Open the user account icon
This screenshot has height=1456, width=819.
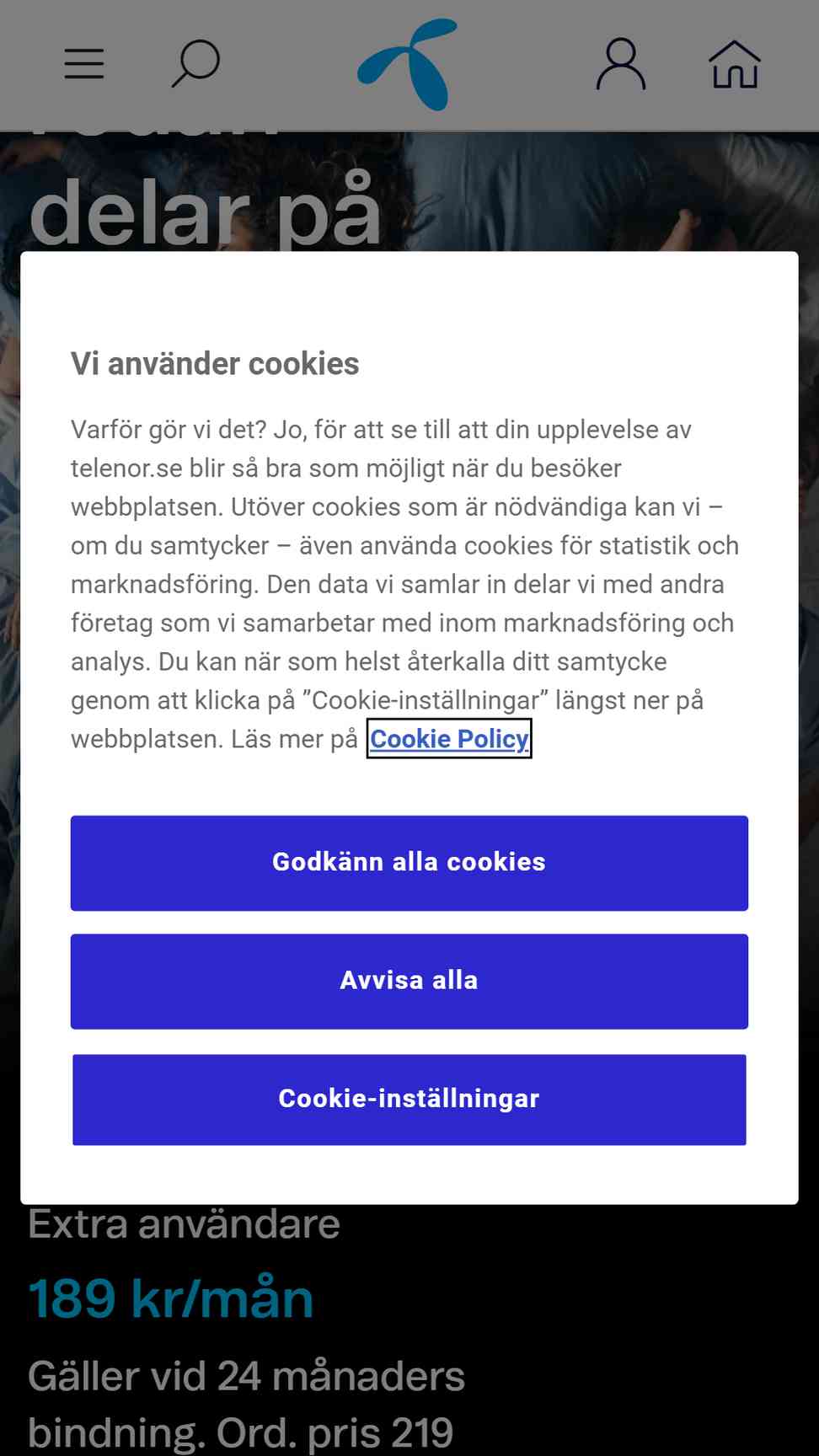(x=621, y=64)
